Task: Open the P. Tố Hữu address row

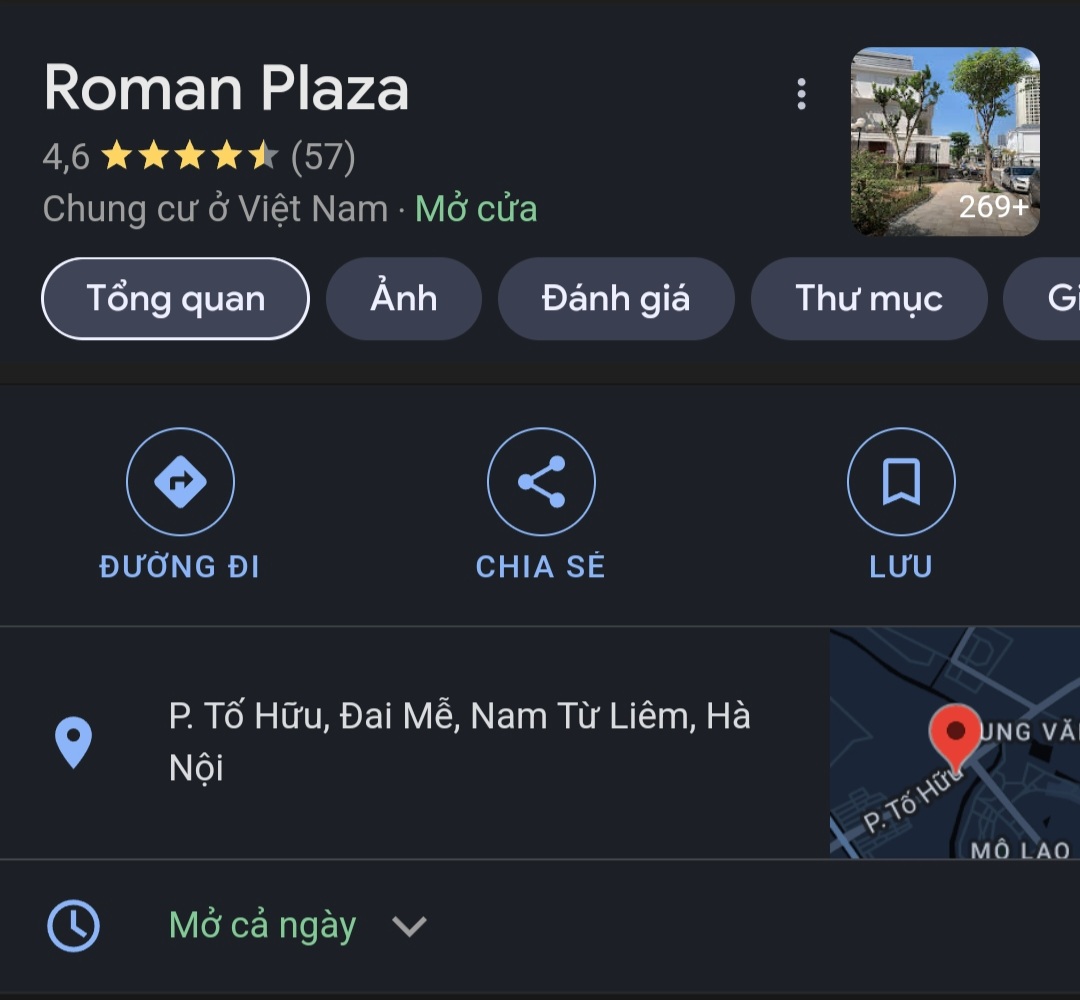Action: point(458,742)
